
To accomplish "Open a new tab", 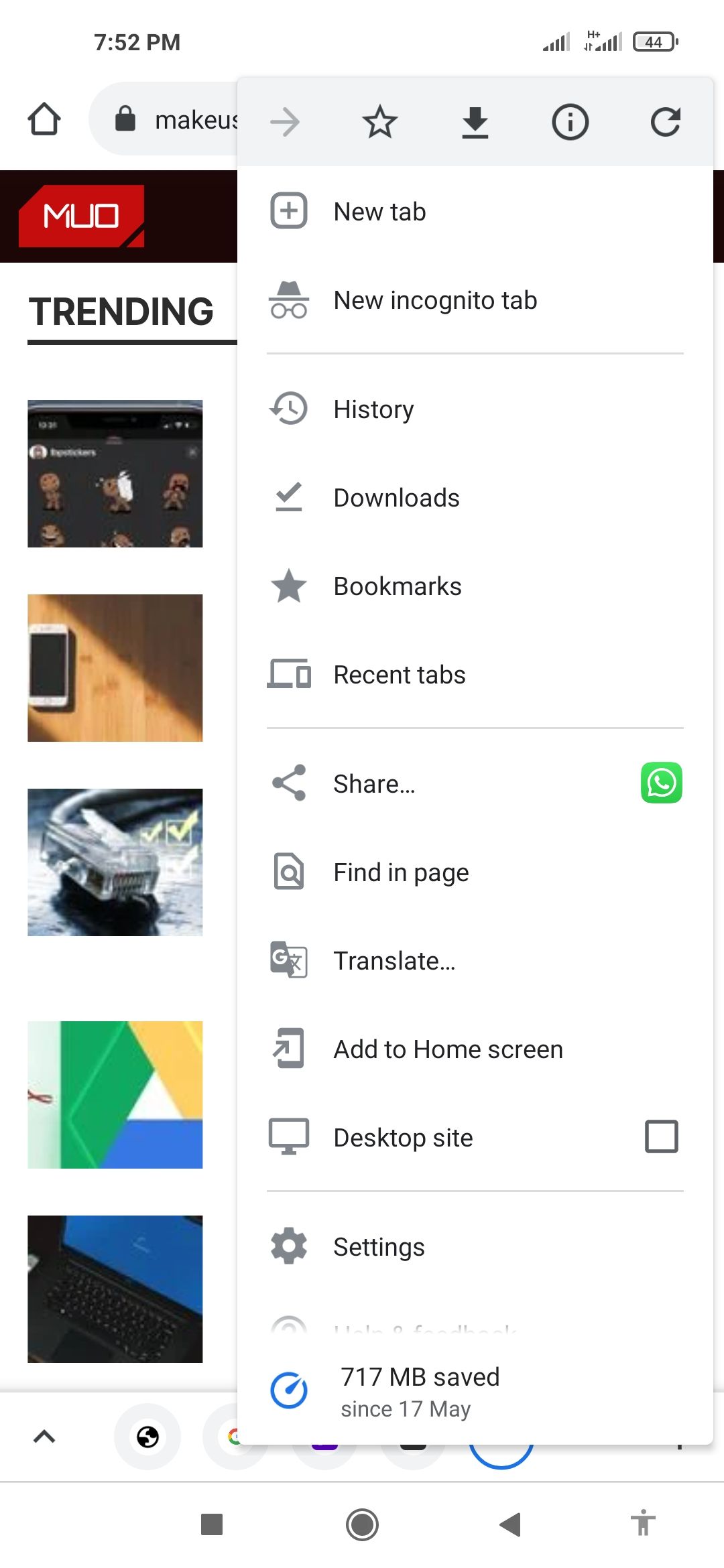I will pos(379,212).
